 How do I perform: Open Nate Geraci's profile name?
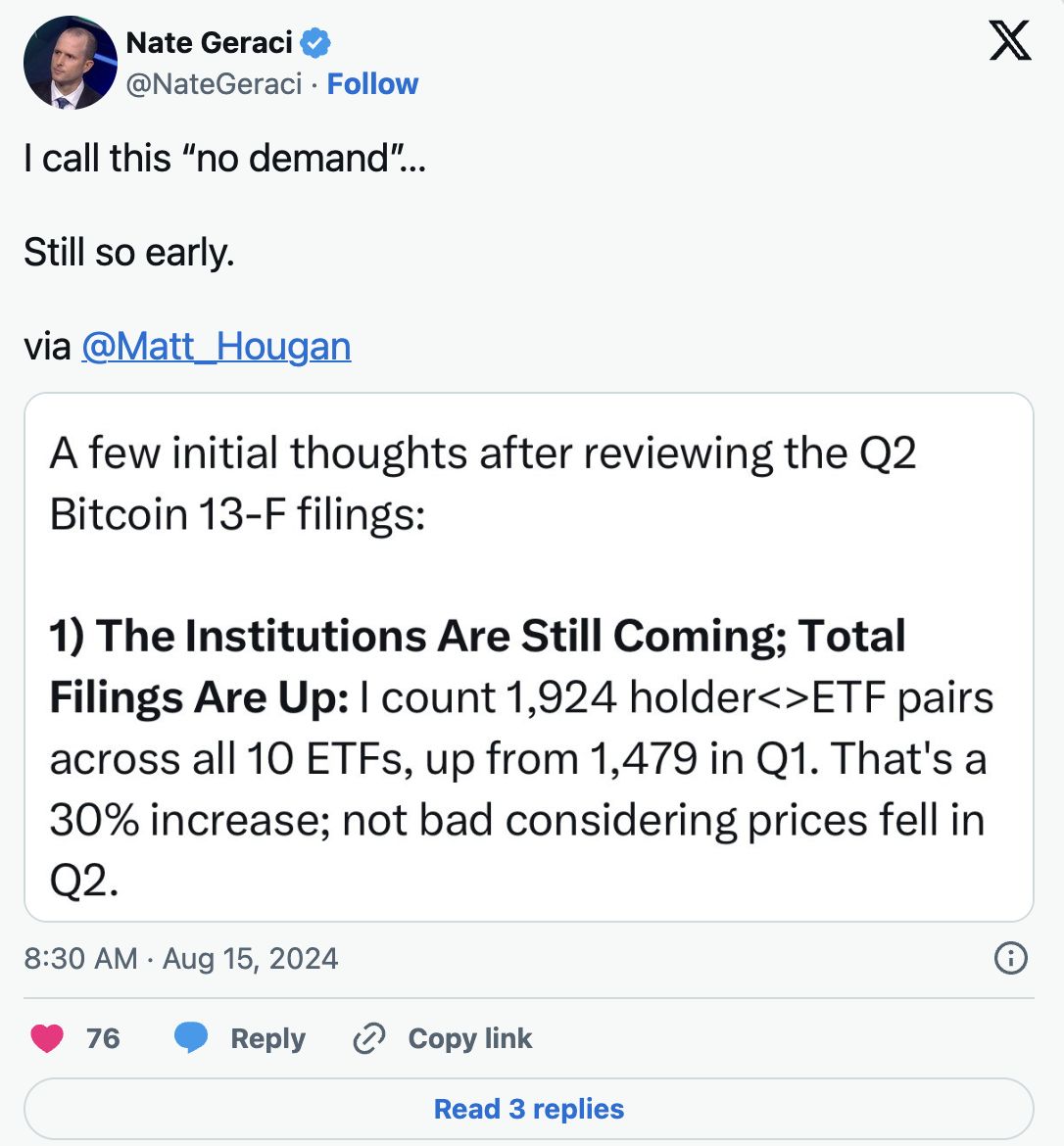tap(209, 43)
